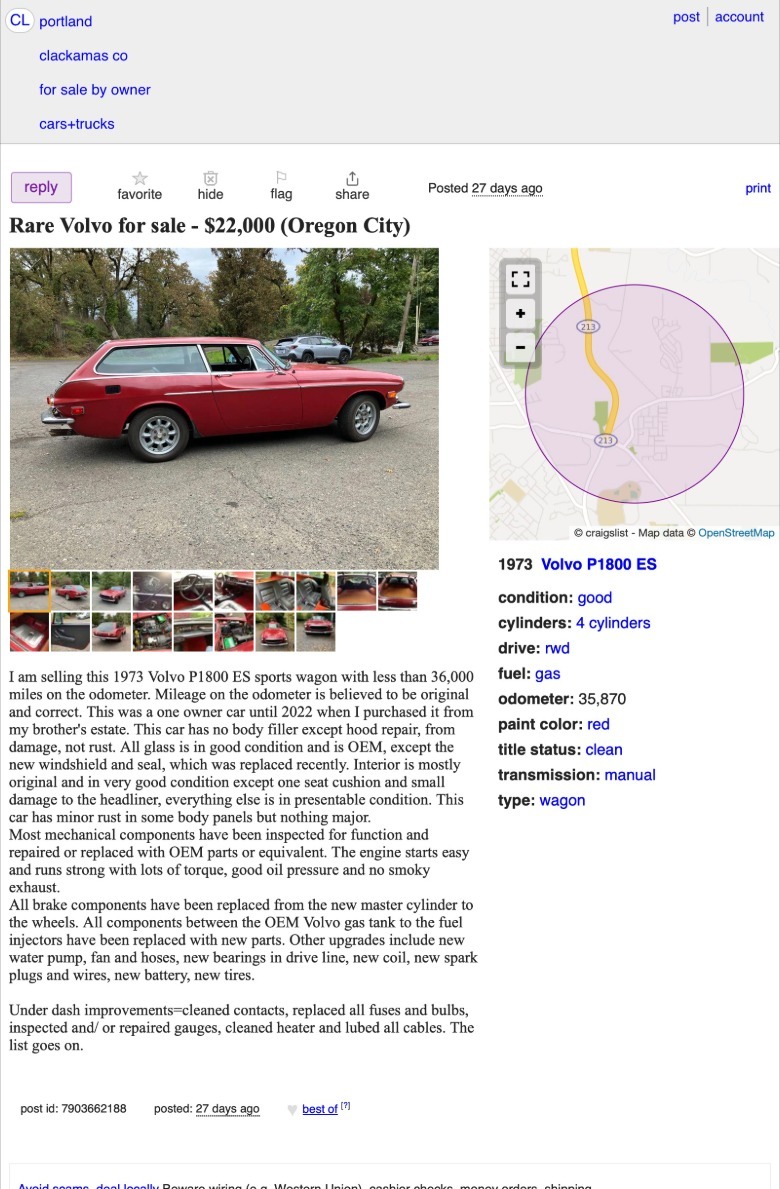Open the account link
This screenshot has width=780, height=1189.
739,17
